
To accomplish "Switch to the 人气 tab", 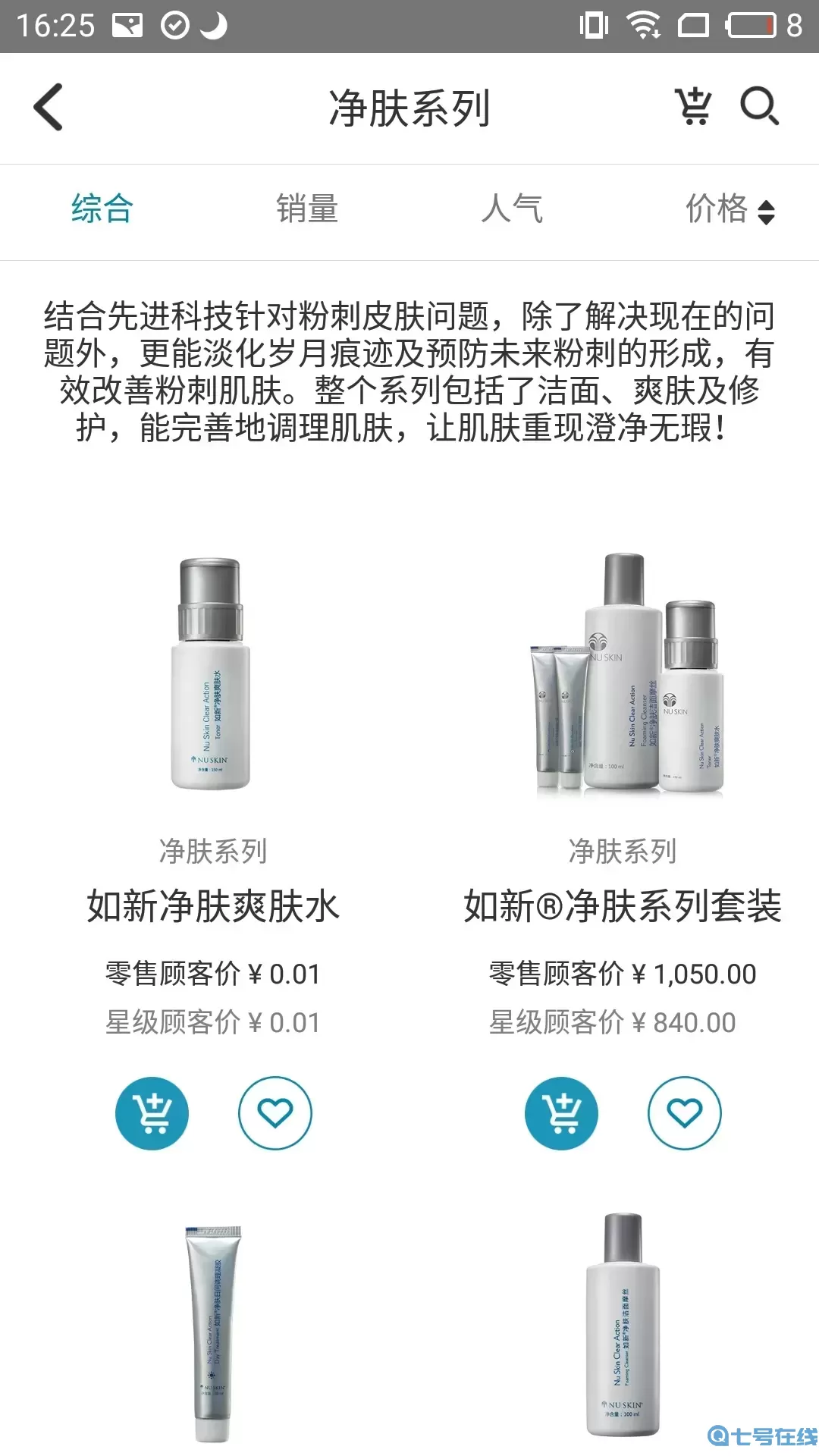I will click(513, 210).
